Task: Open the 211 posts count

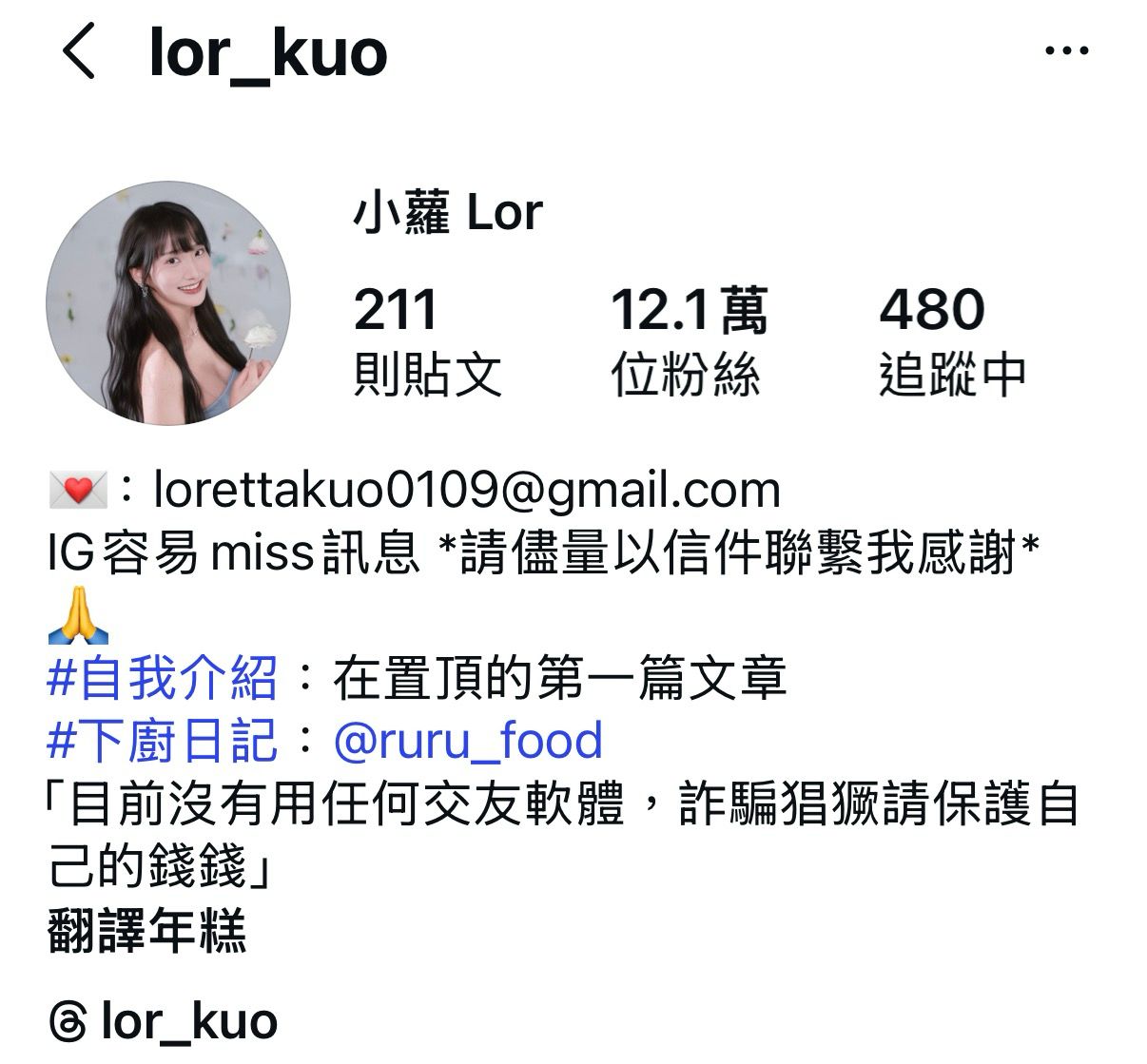Action: [x=427, y=340]
